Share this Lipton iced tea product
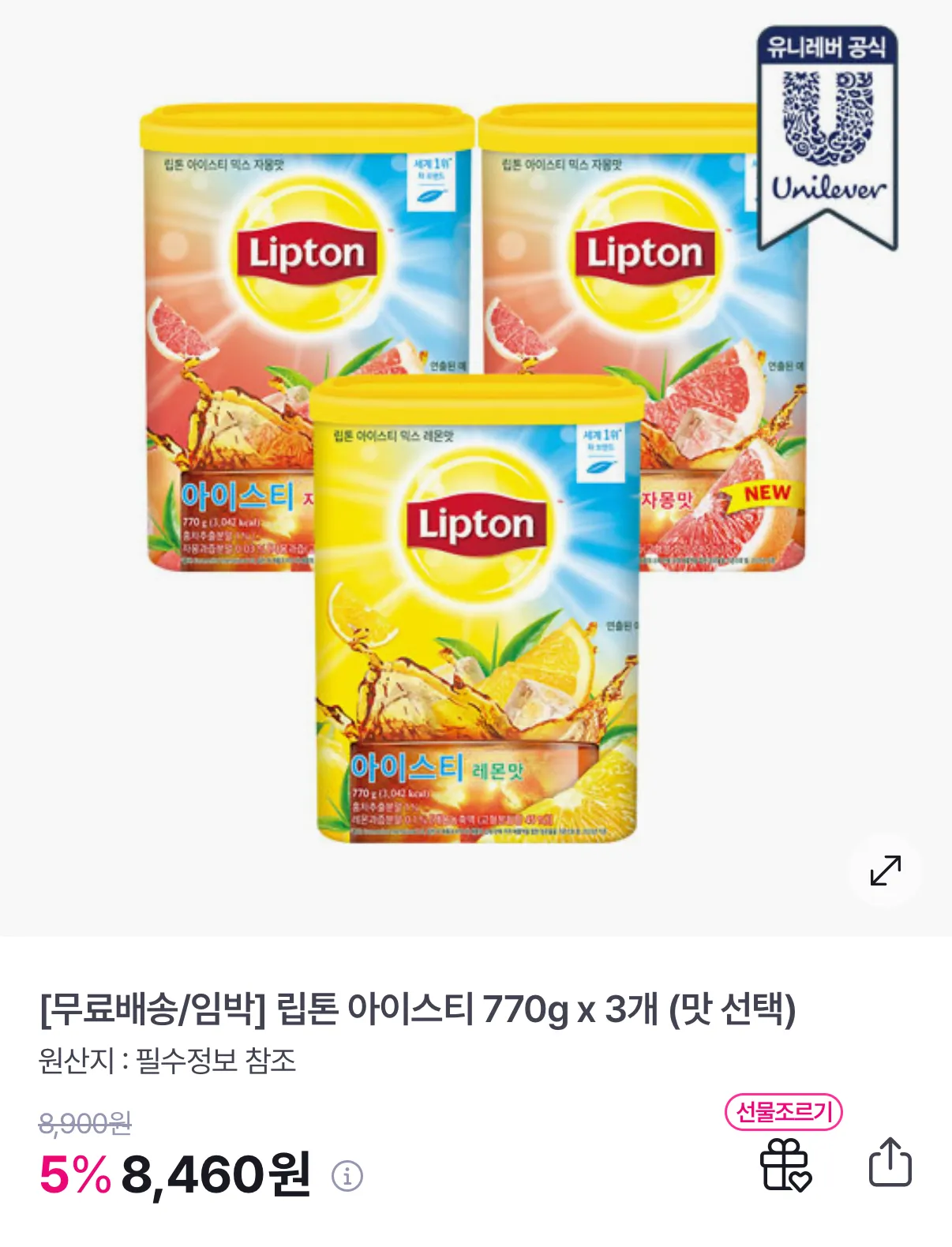952x1247 pixels. click(x=890, y=1162)
